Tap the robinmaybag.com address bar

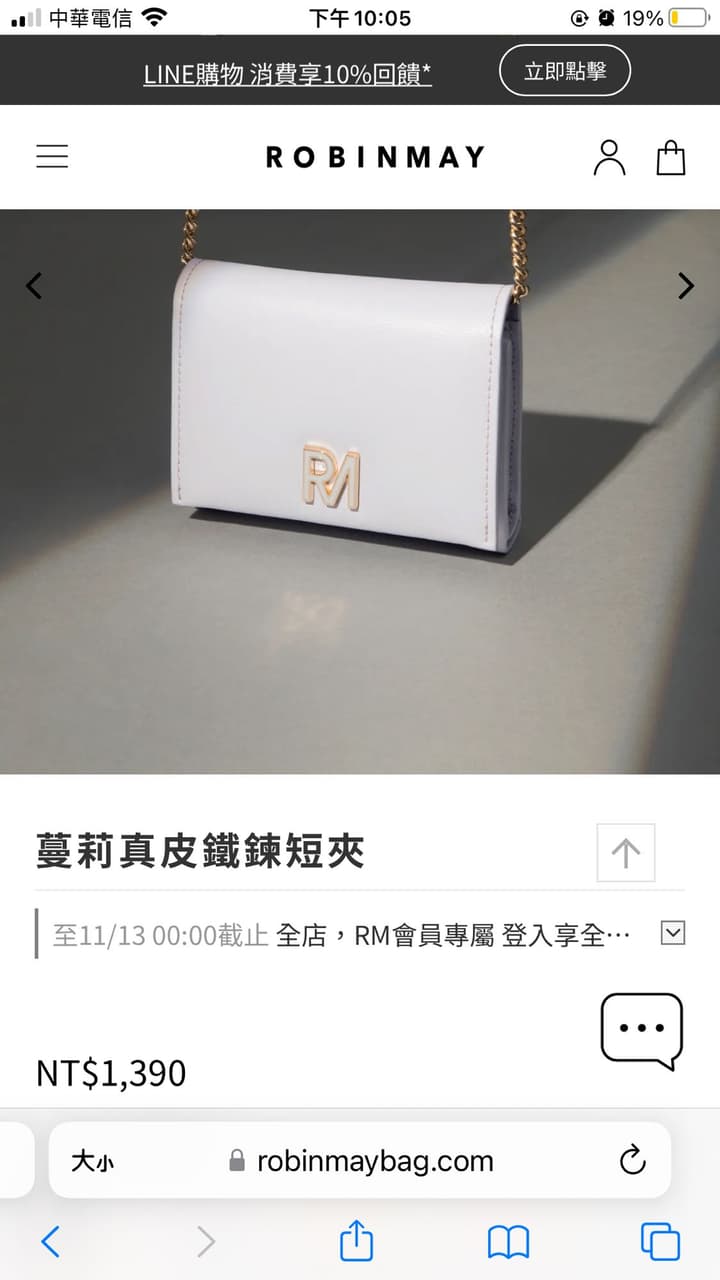pyautogui.click(x=375, y=1161)
